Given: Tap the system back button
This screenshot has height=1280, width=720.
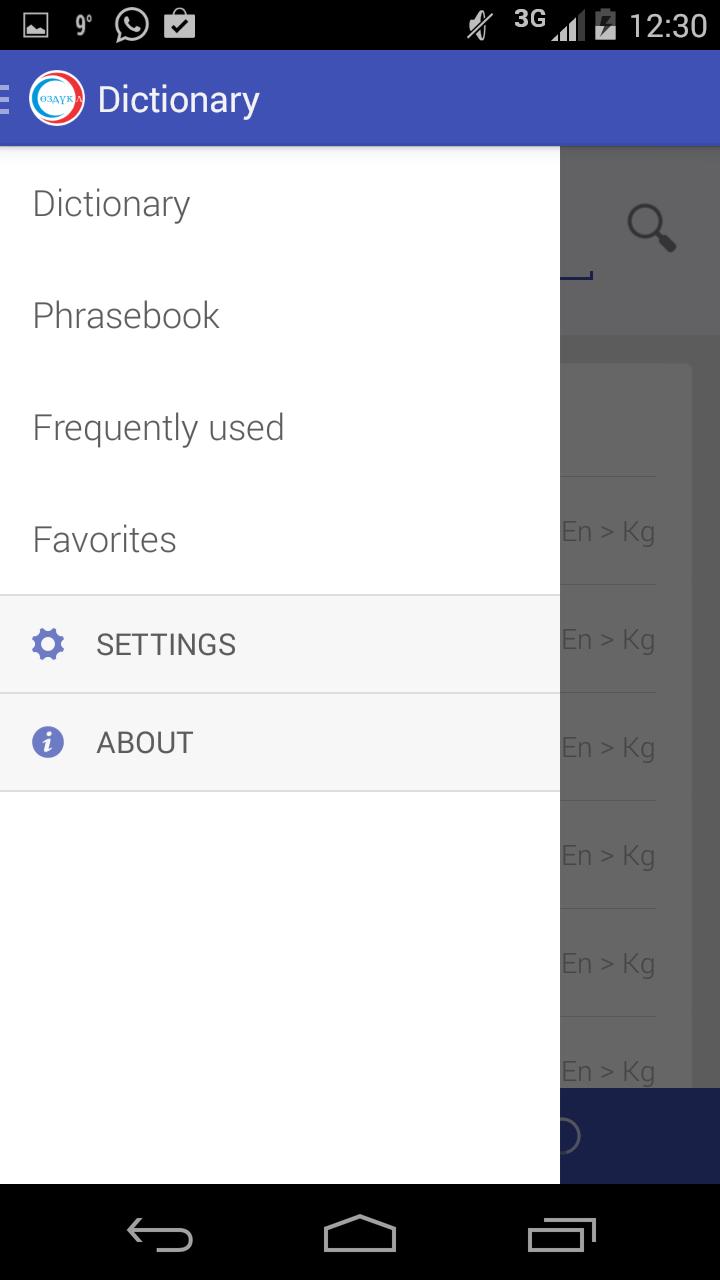Looking at the screenshot, I should [x=160, y=1235].
